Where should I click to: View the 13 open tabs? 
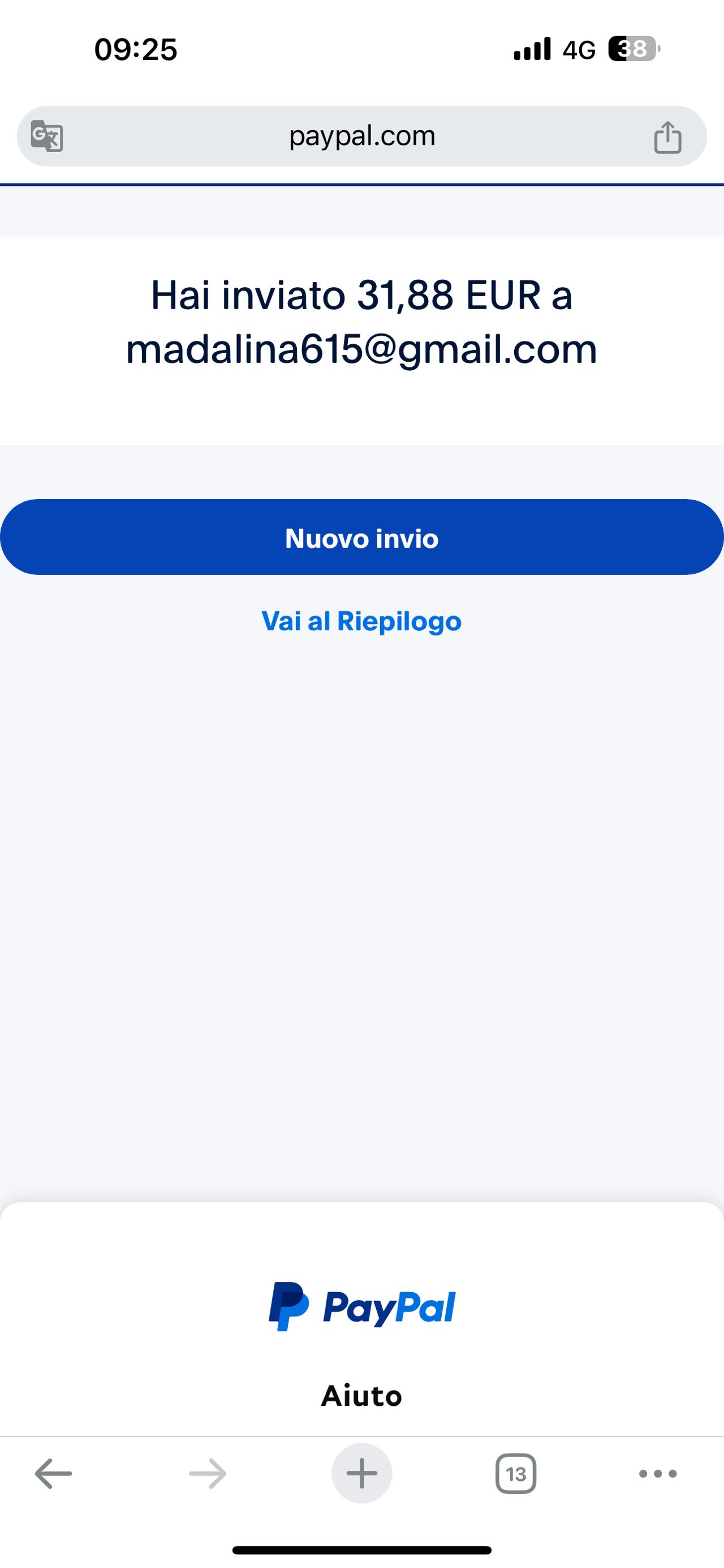[x=516, y=1474]
